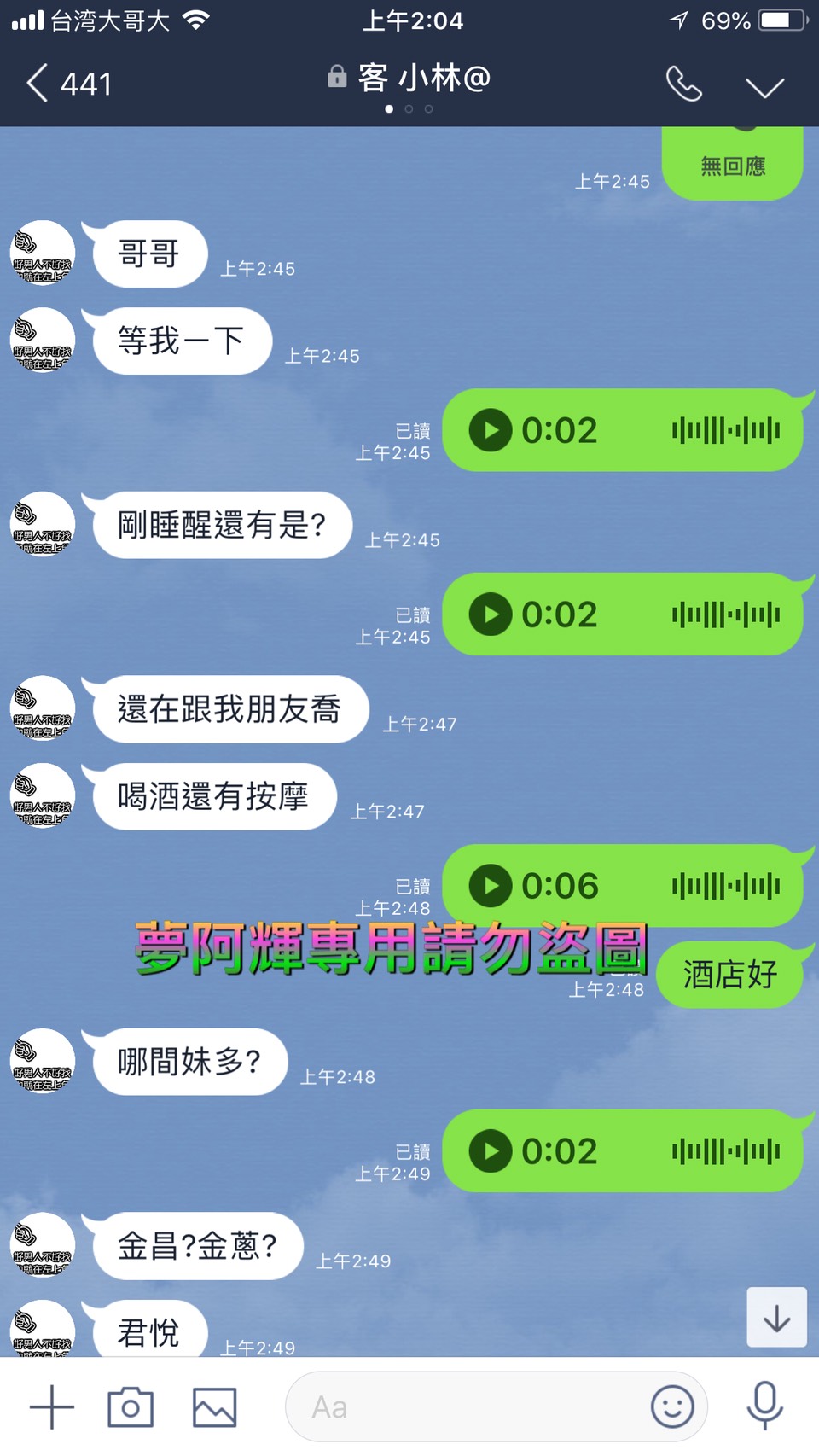Open the emoji and sticker picker
Viewport: 819px width, 1456px height.
[x=672, y=1406]
